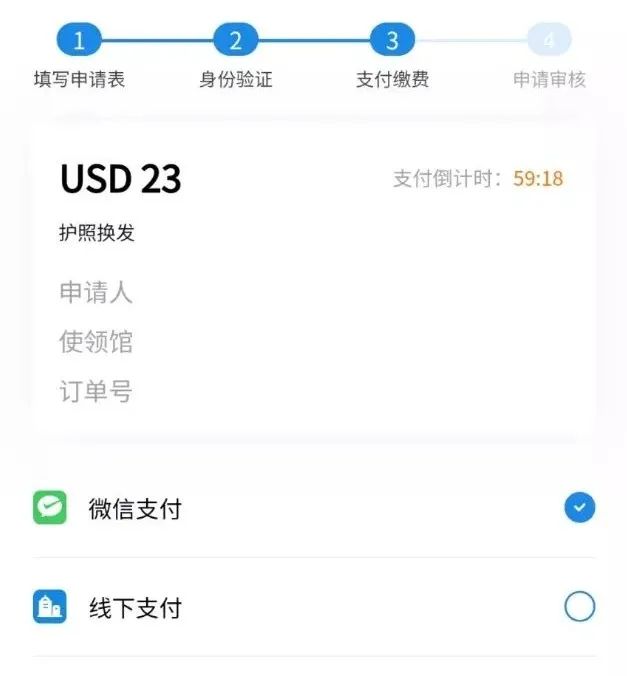Select 线下支付 payment option
The width and height of the screenshot is (627, 676).
coord(579,607)
